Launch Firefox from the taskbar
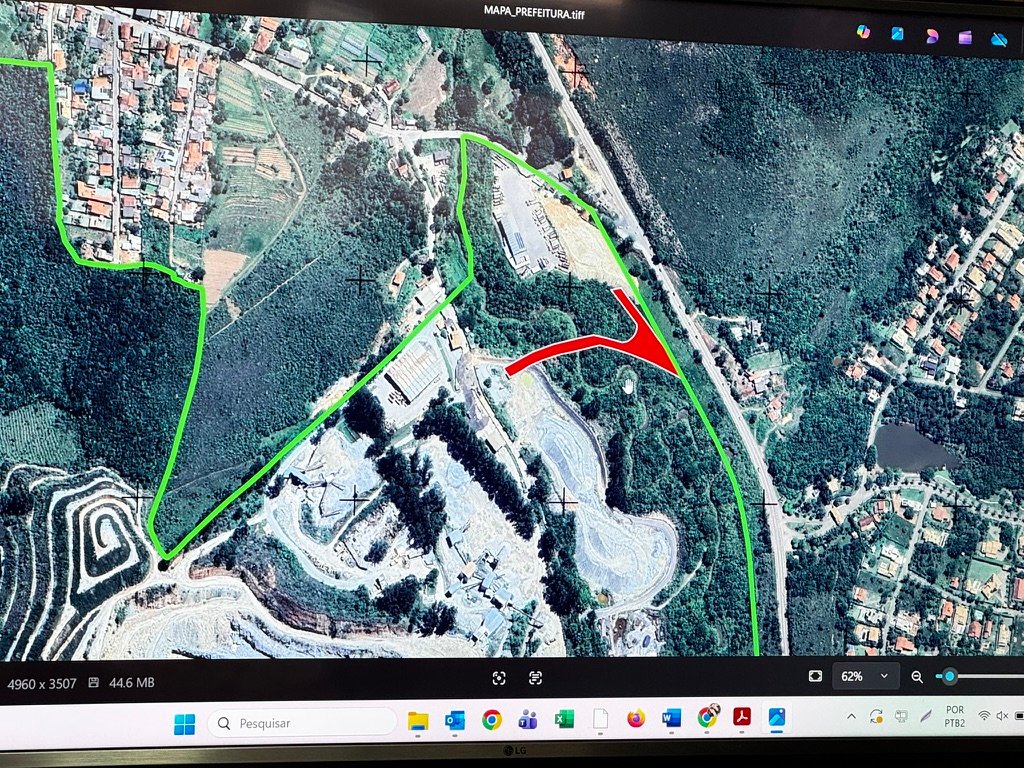The height and width of the screenshot is (768, 1024). tap(636, 718)
